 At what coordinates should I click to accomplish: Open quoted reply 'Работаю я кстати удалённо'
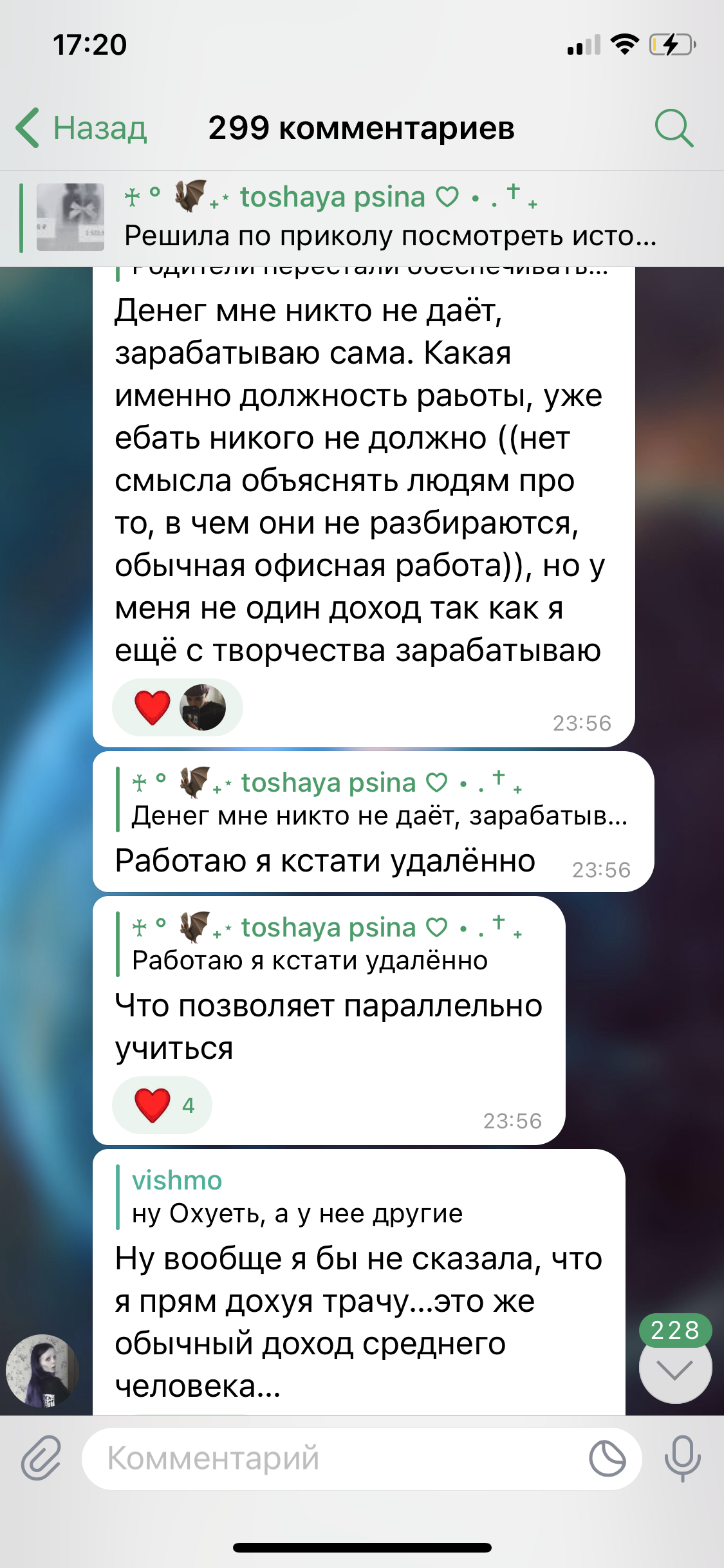[x=328, y=944]
